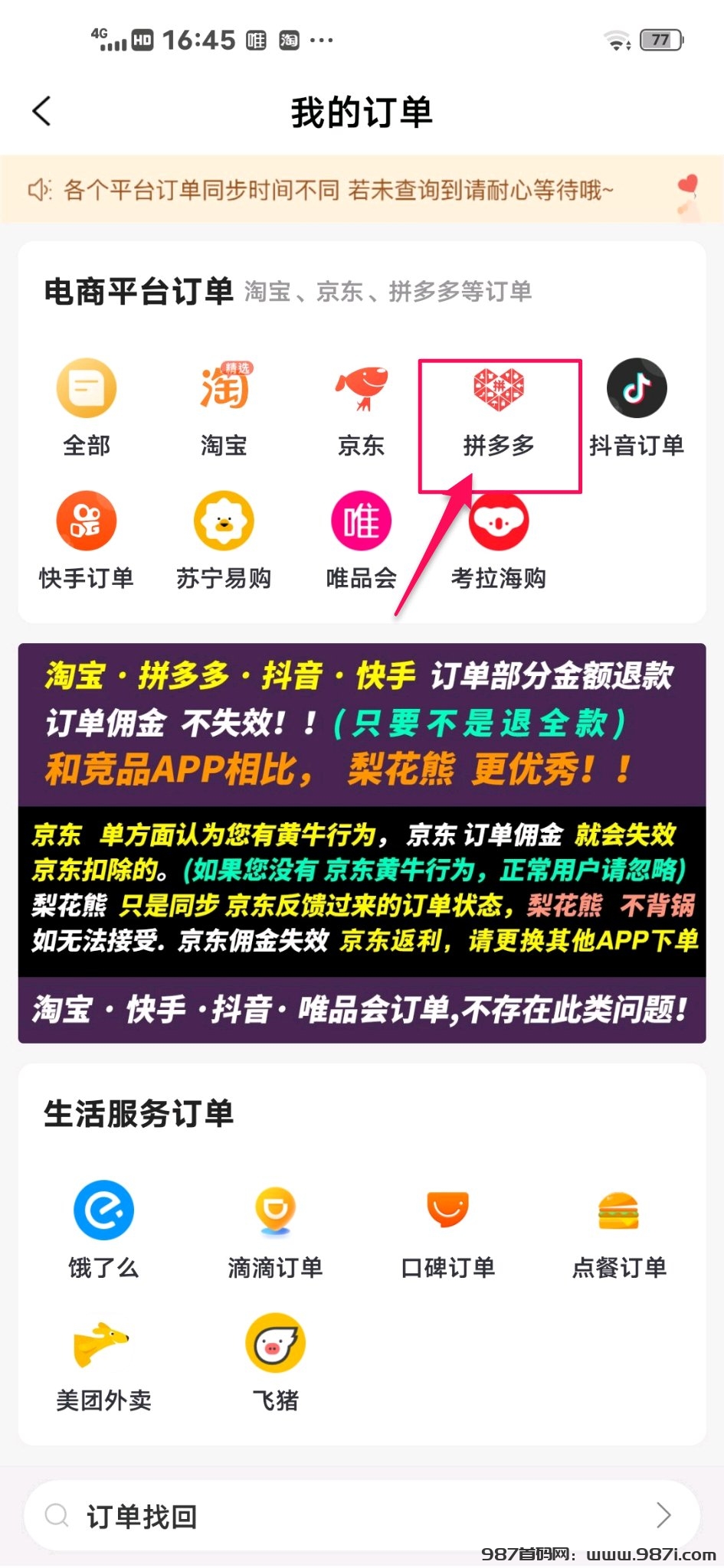Open all e-commerce orders (全部)
This screenshot has height=1568, width=724.
(x=87, y=406)
